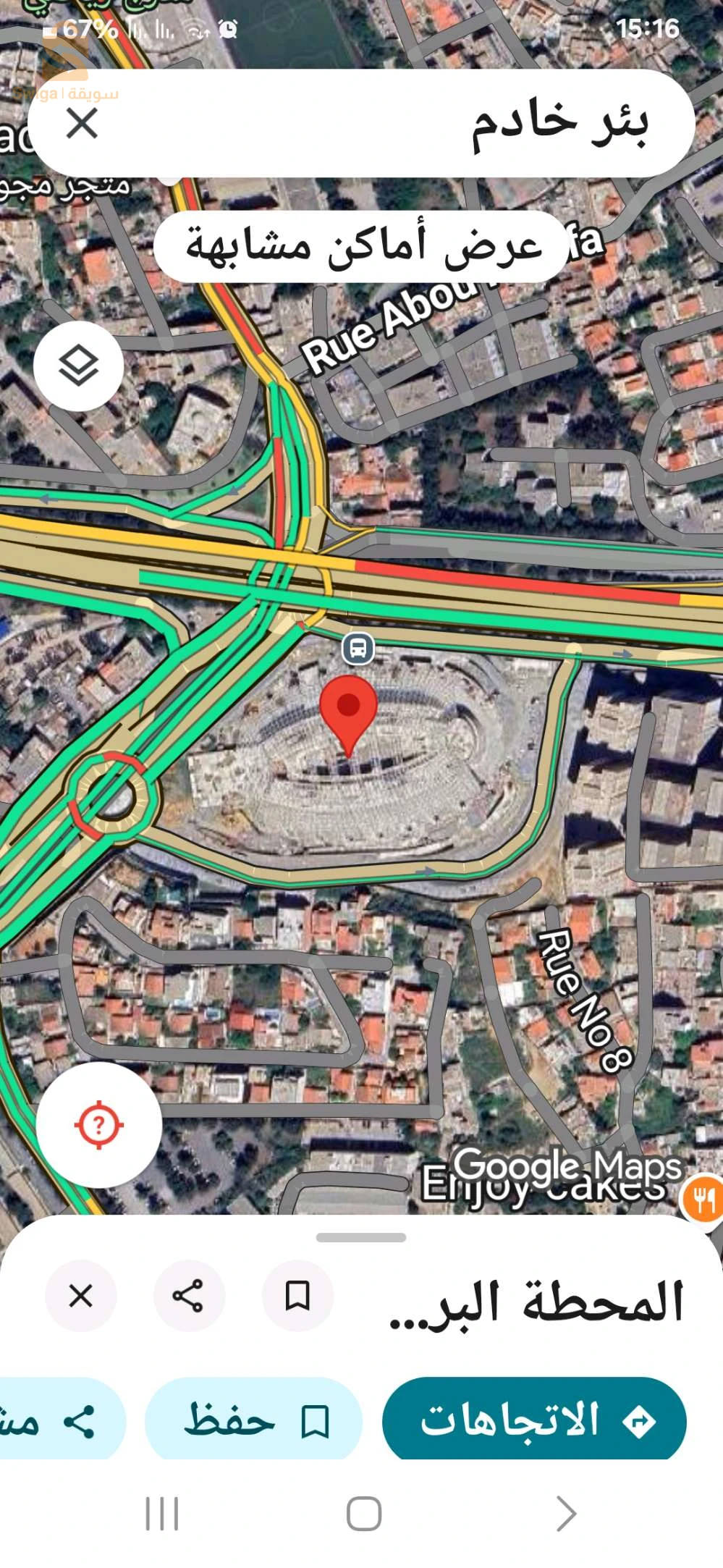Clear the search text بئر خادم
Viewport: 723px width, 1568px height.
point(82,123)
